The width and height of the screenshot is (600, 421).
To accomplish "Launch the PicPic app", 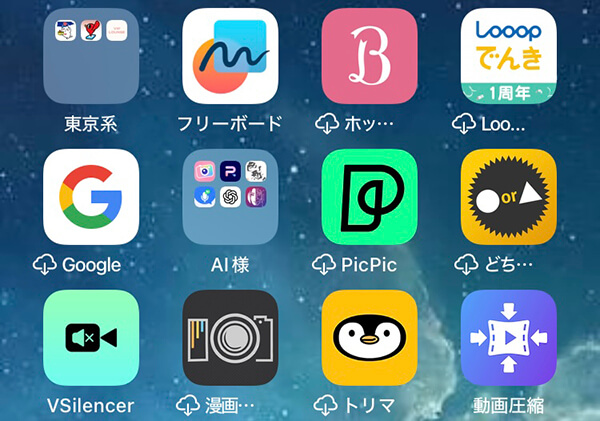I will click(369, 197).
